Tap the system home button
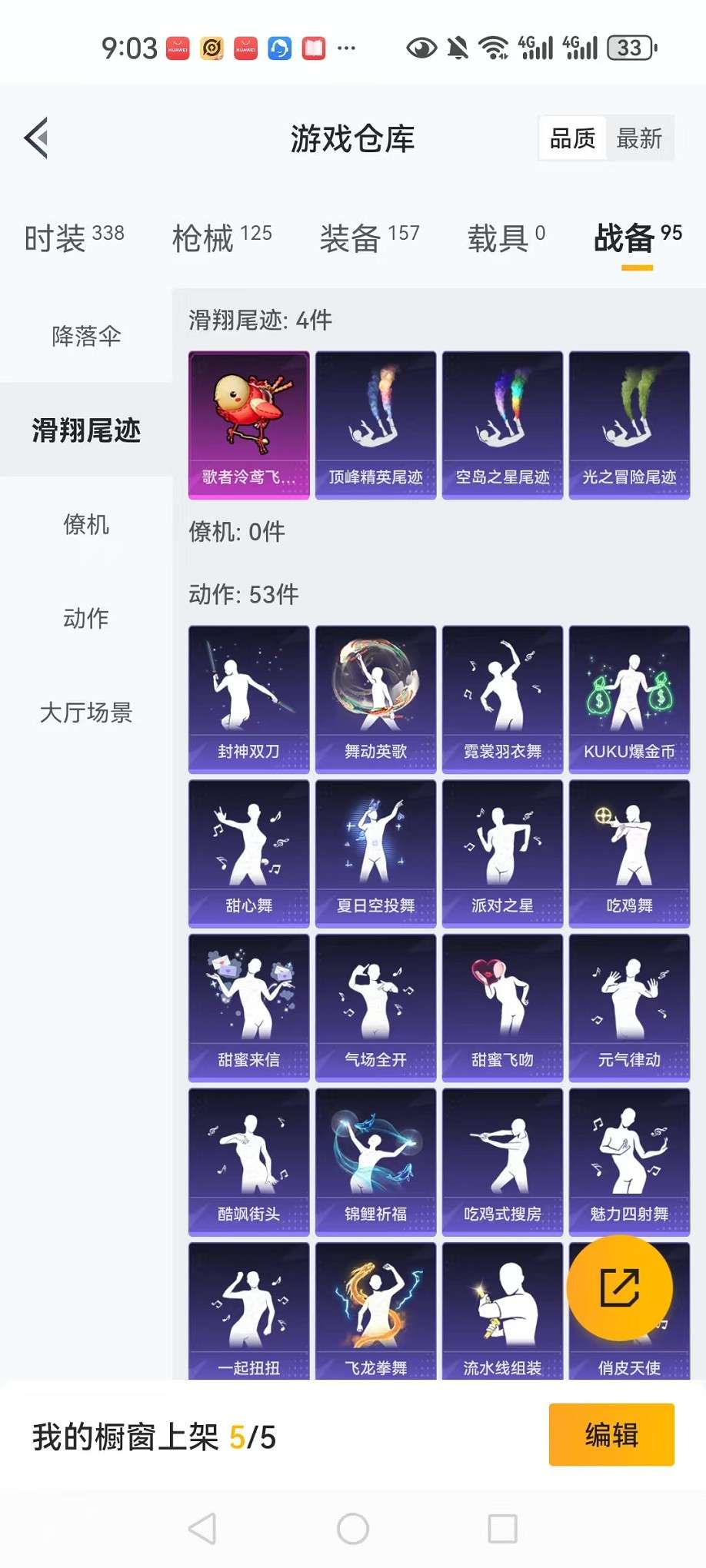 (x=353, y=1529)
